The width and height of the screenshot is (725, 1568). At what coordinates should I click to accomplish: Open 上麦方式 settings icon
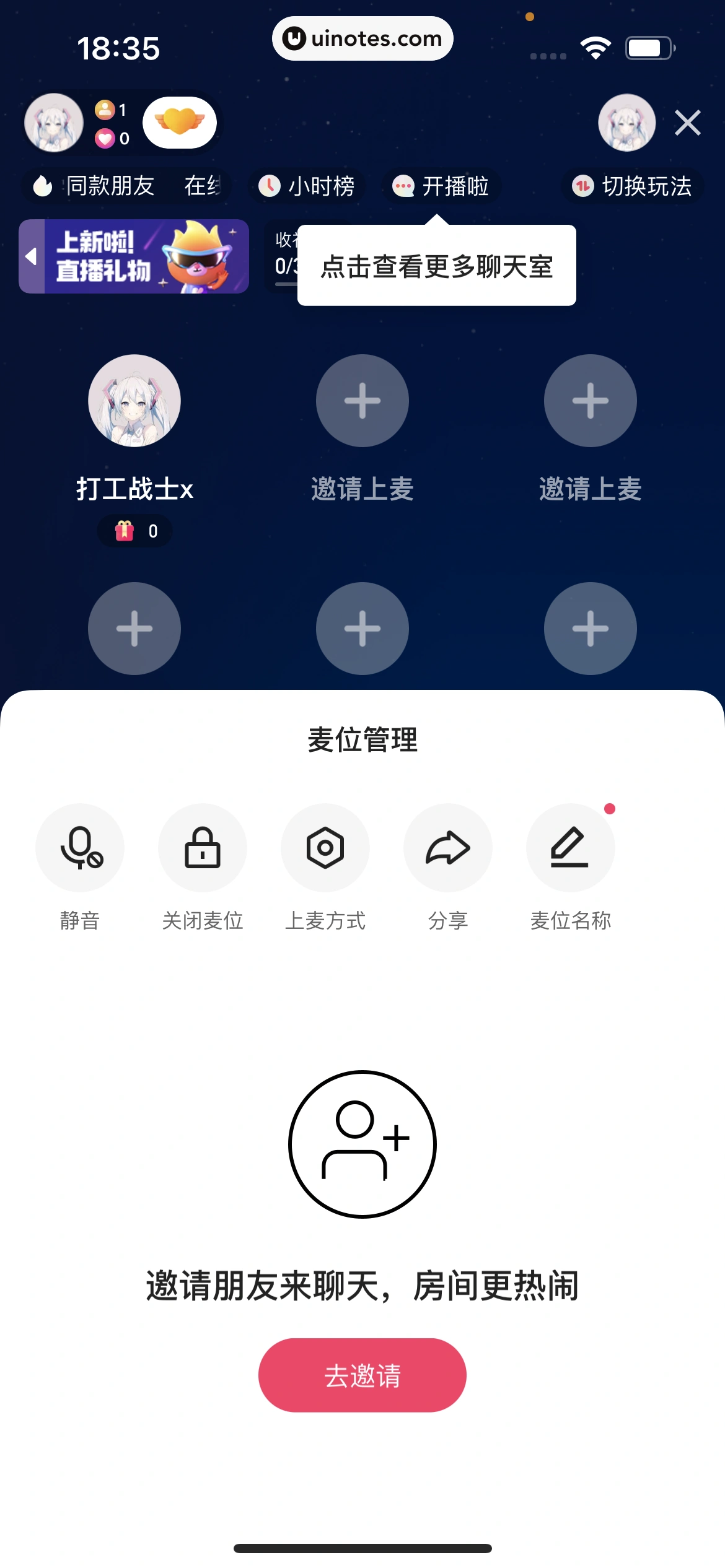tap(325, 848)
